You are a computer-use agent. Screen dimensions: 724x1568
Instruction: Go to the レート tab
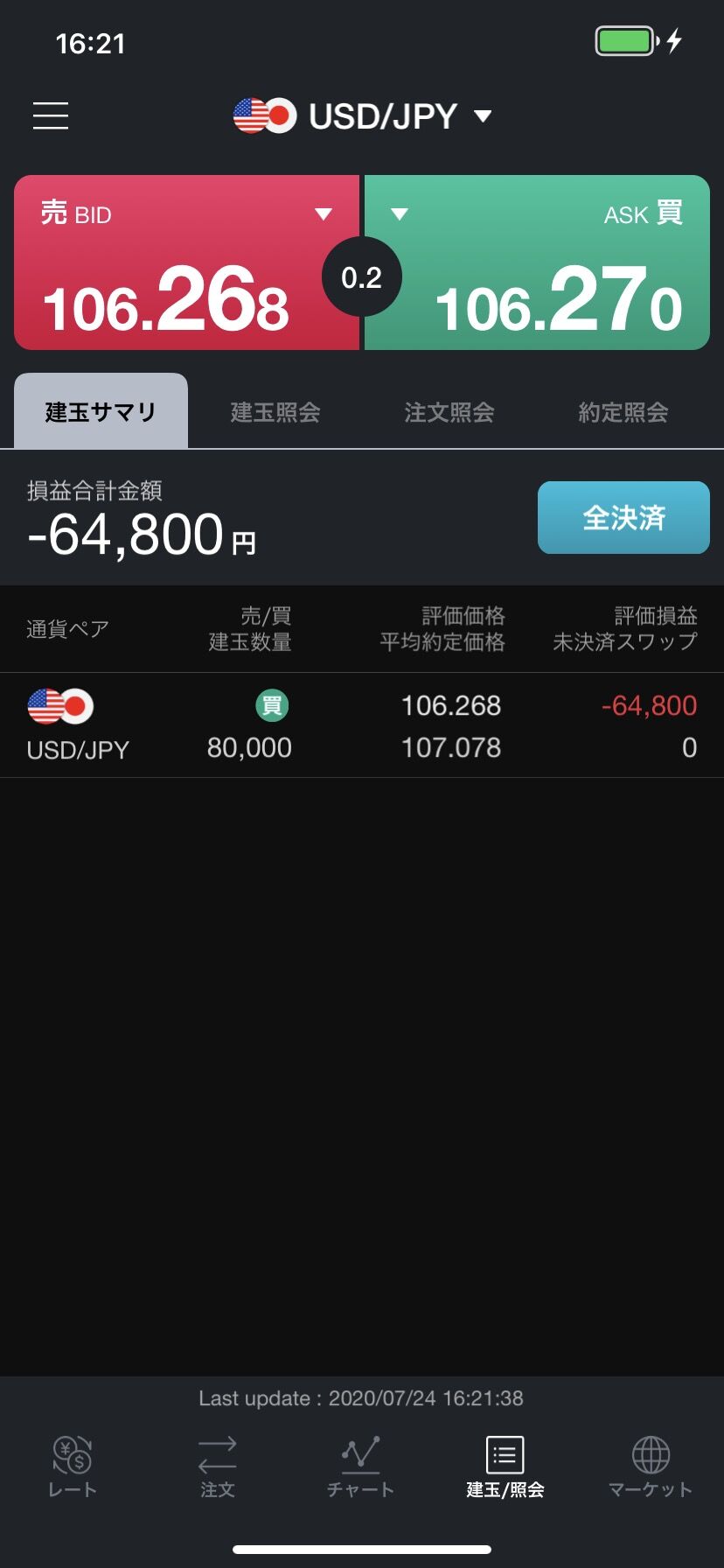tap(73, 1466)
